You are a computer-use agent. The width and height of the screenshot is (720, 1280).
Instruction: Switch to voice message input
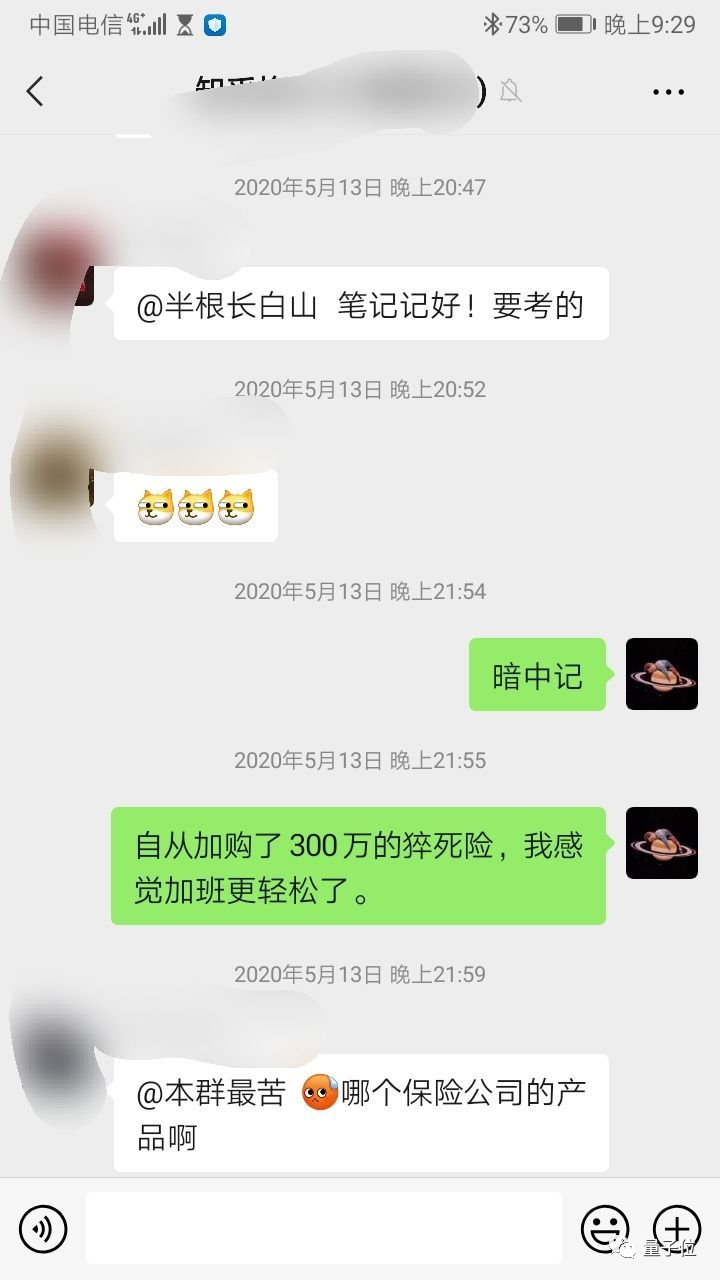[x=43, y=1227]
